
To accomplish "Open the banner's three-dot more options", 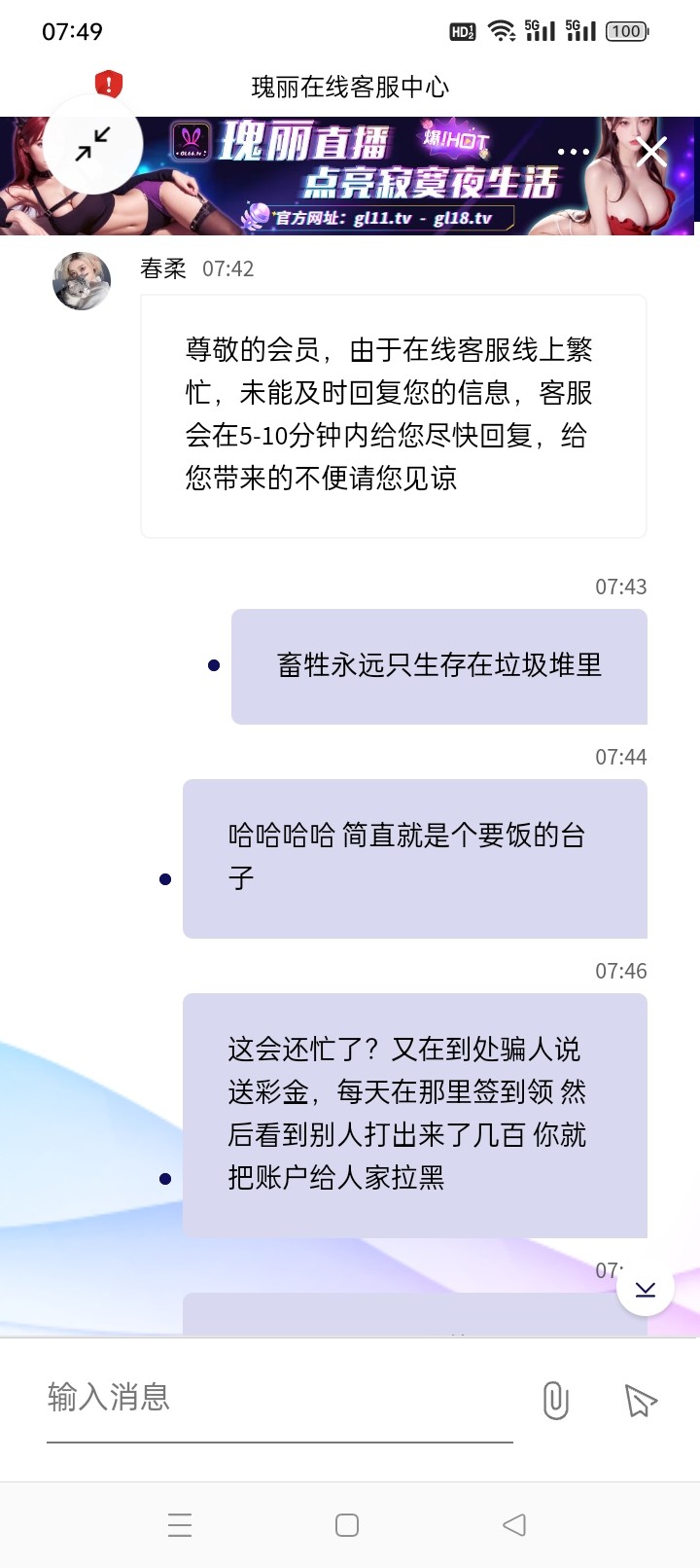I will (x=574, y=152).
